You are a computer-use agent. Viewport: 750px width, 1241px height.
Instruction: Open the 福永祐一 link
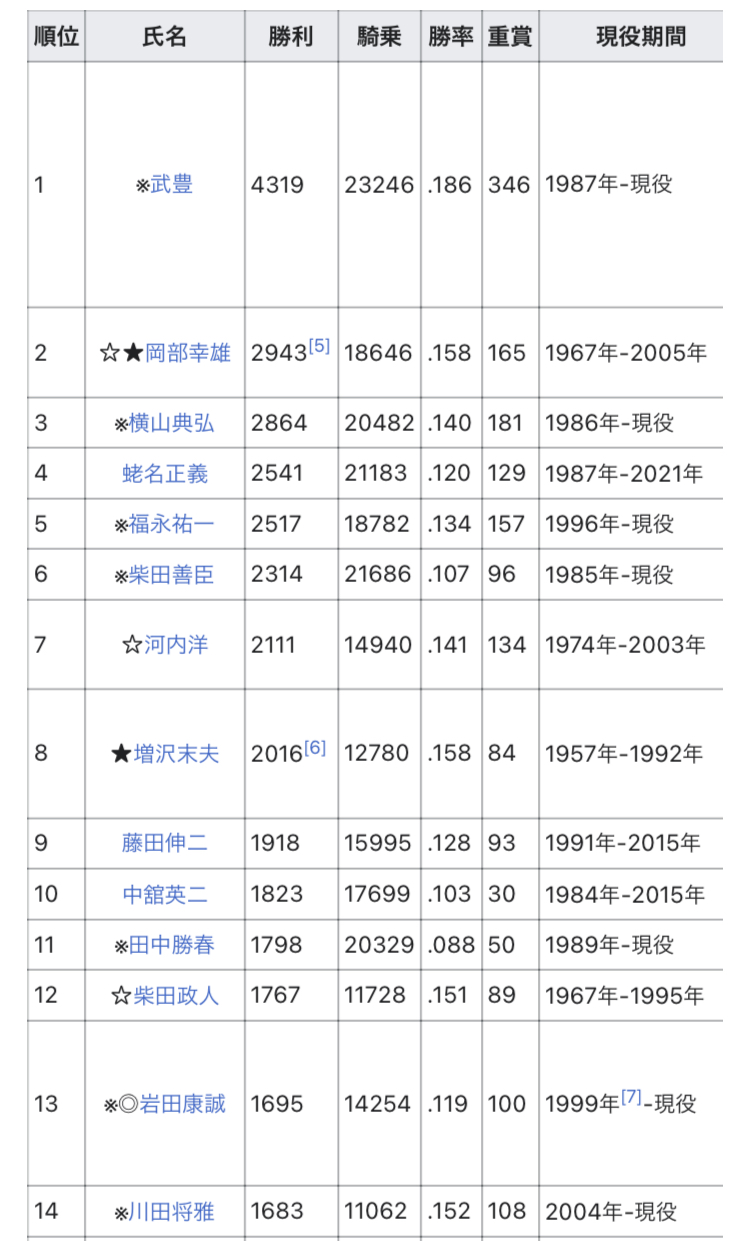coord(171,524)
